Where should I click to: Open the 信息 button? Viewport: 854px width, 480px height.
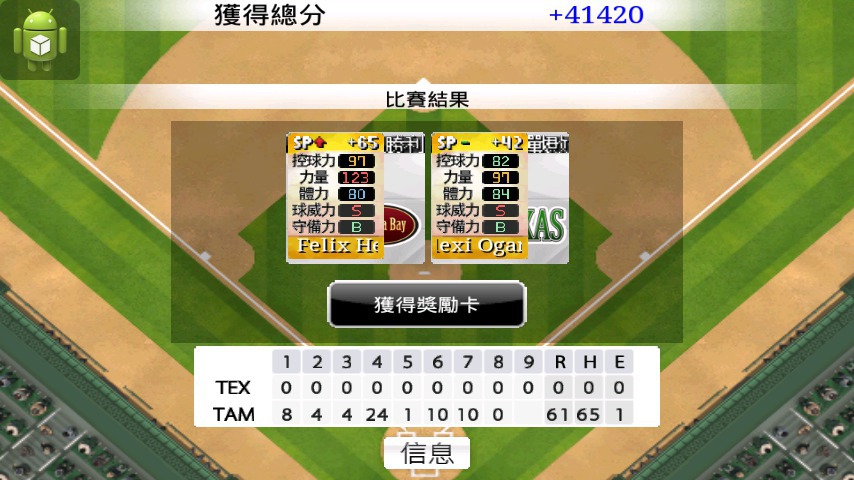(x=427, y=454)
